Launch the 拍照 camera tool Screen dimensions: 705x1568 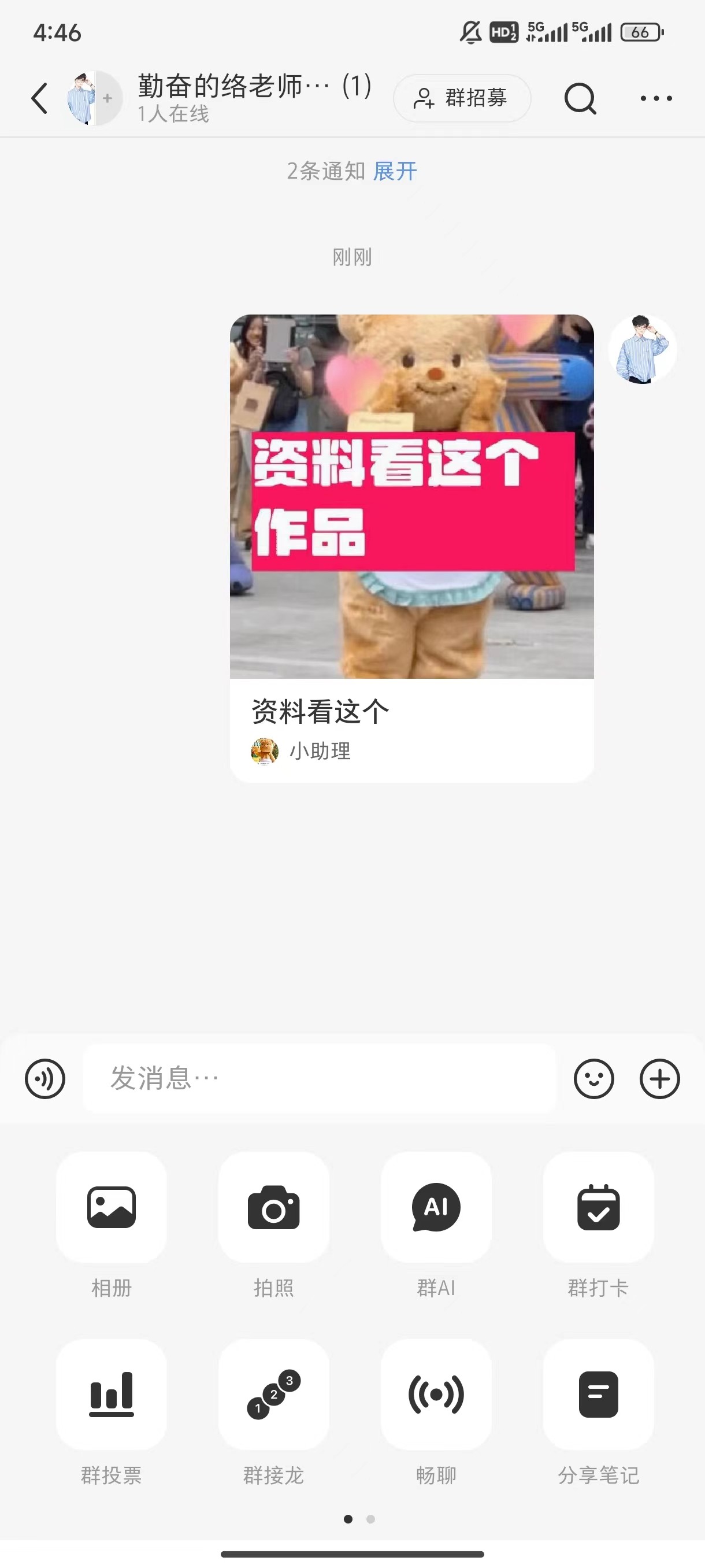pyautogui.click(x=274, y=1208)
